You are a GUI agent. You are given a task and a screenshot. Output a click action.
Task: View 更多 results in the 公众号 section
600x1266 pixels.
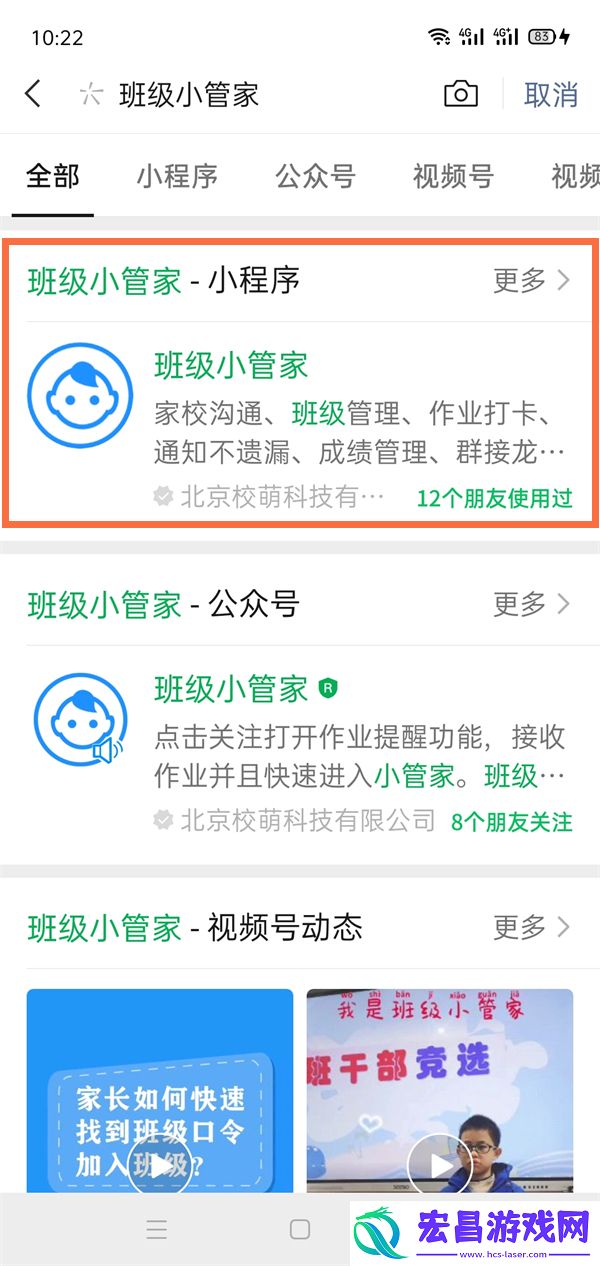[x=531, y=604]
